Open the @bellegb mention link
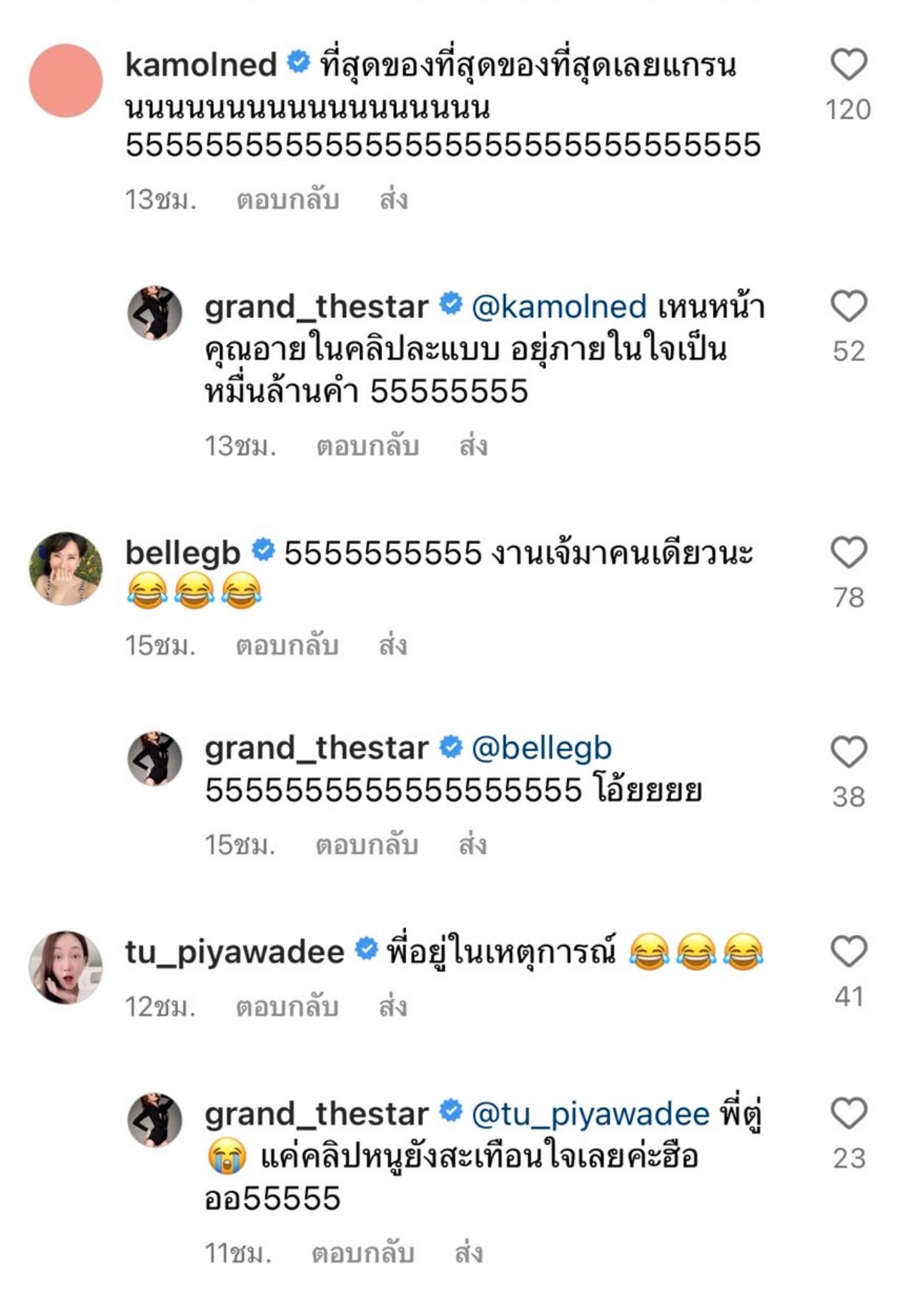Viewport: 915px width, 1316px height. tap(542, 748)
